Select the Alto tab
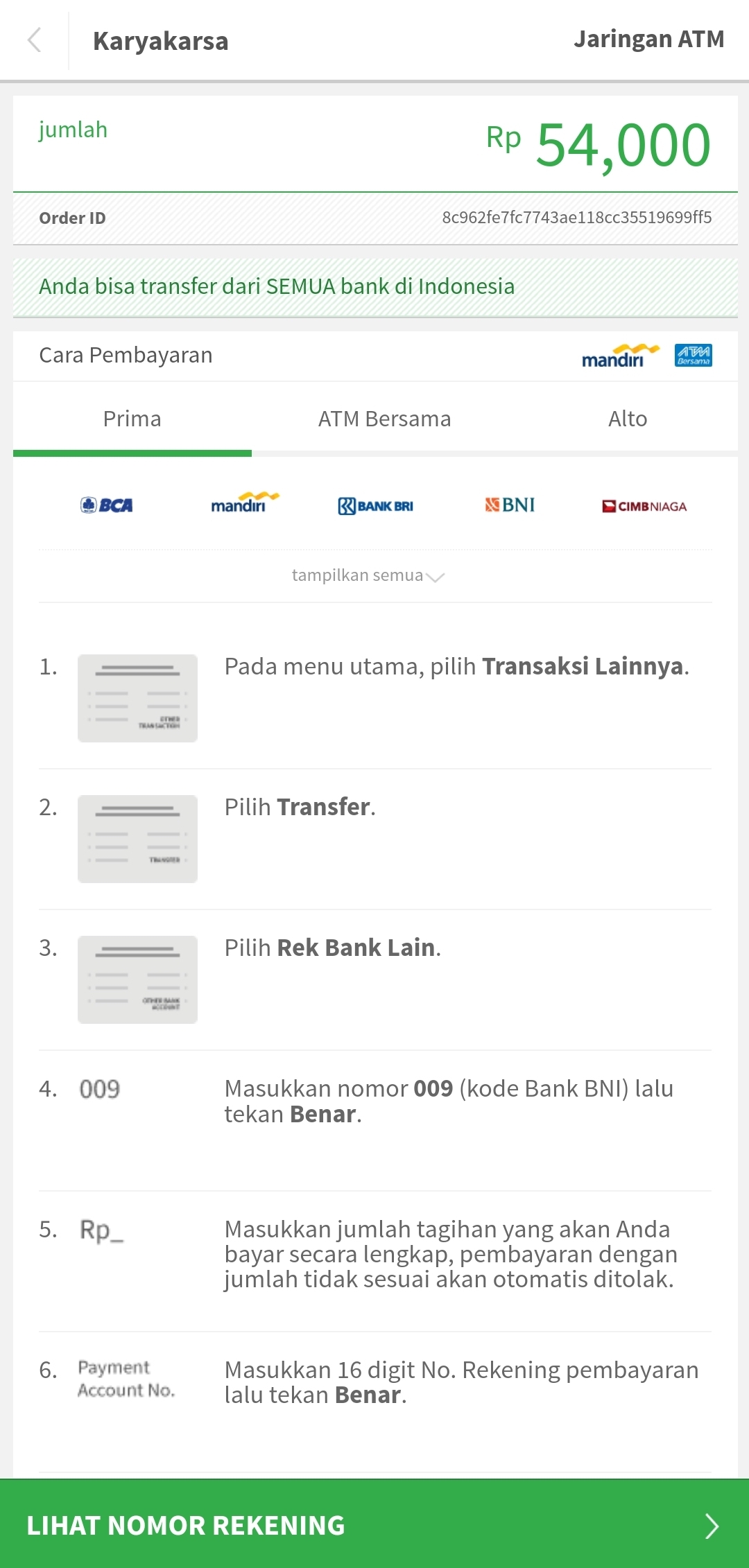This screenshot has height=1568, width=749. 628,419
